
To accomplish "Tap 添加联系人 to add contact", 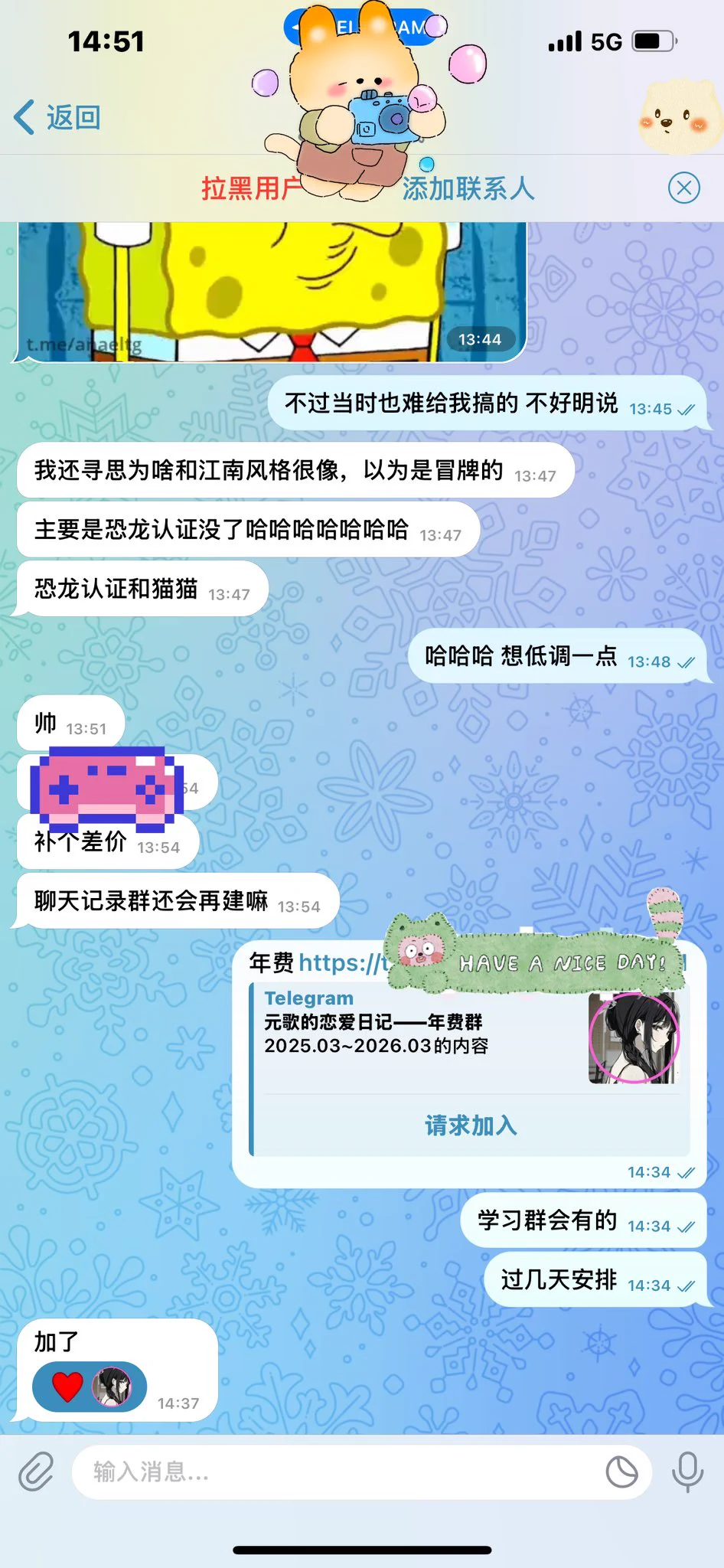I will pos(468,188).
